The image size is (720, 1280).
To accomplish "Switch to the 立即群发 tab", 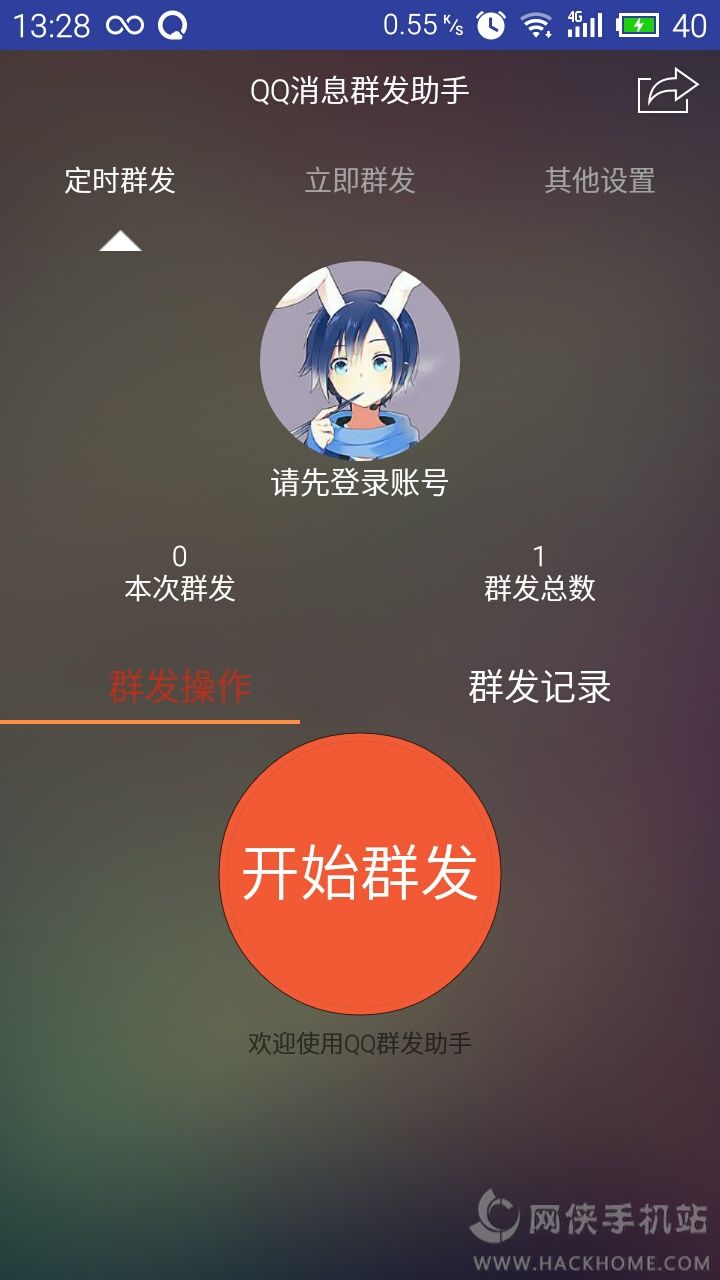I will 360,181.
